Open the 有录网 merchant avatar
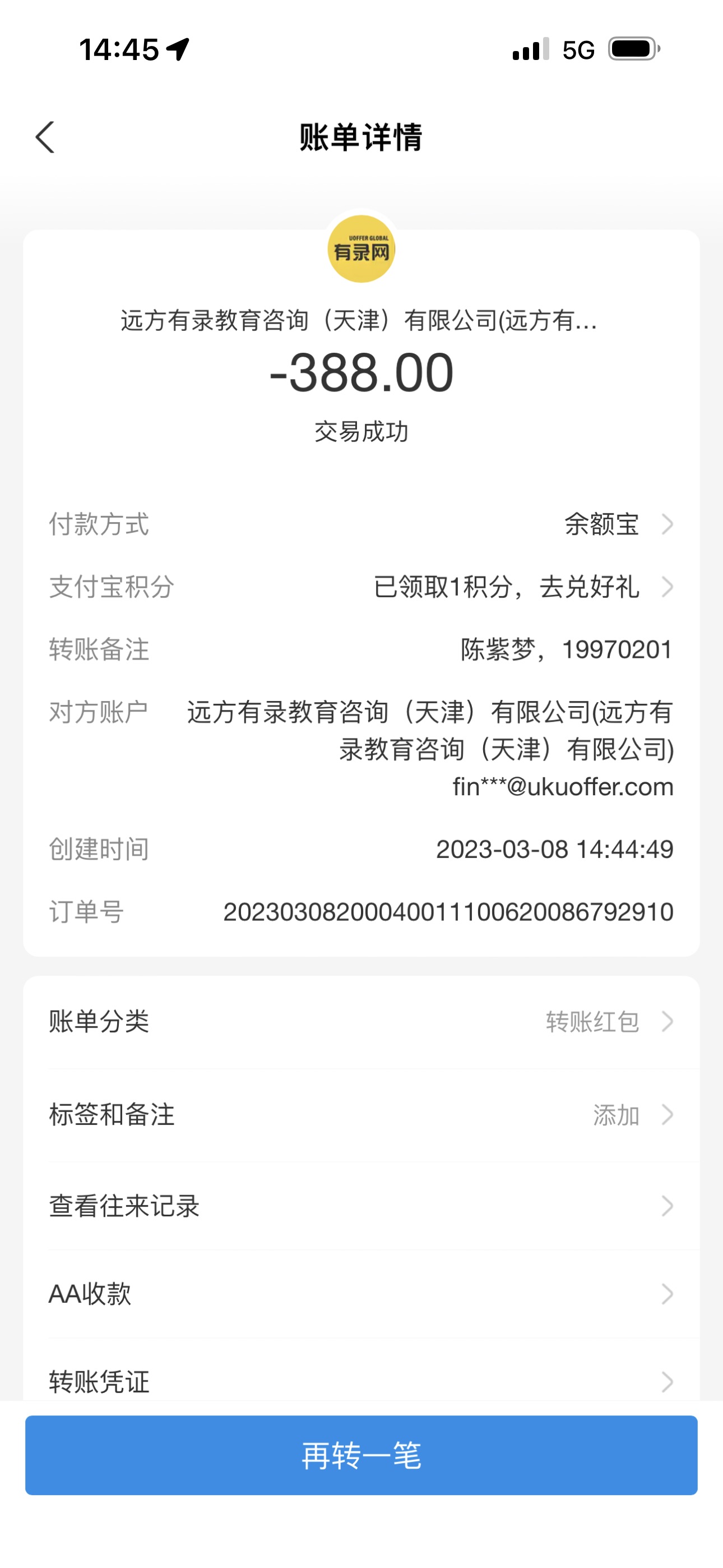 [x=361, y=249]
